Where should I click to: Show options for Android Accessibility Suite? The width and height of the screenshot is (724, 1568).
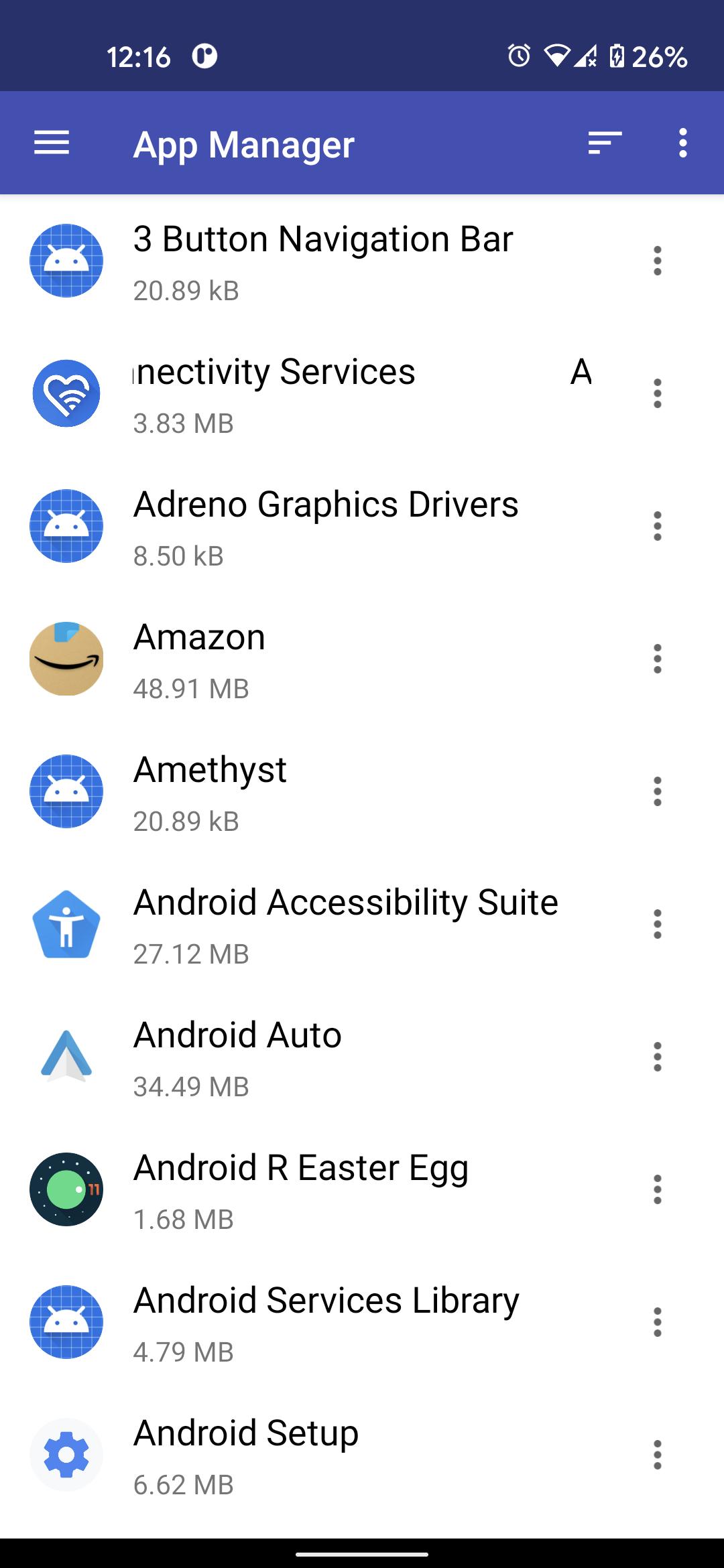pyautogui.click(x=658, y=924)
